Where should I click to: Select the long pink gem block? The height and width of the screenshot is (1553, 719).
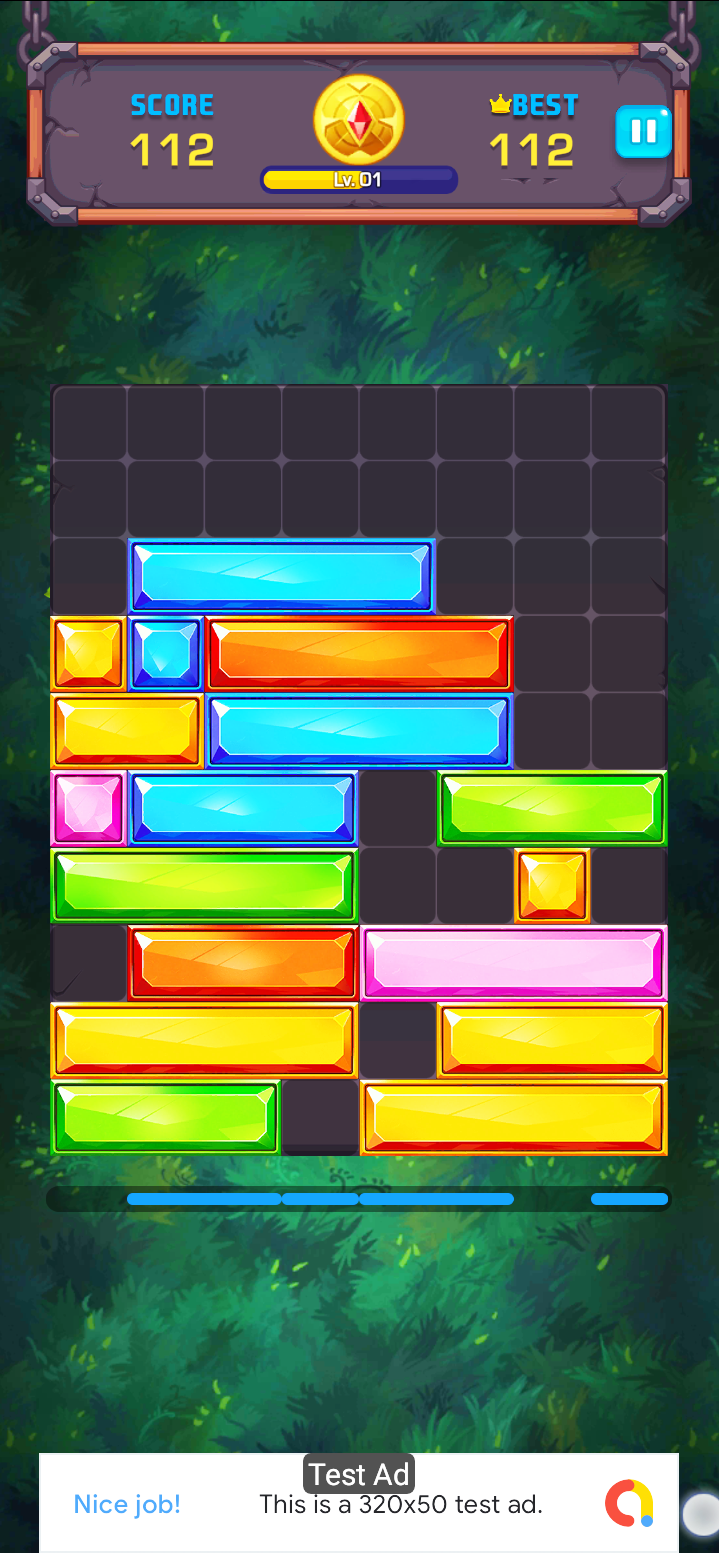click(513, 963)
